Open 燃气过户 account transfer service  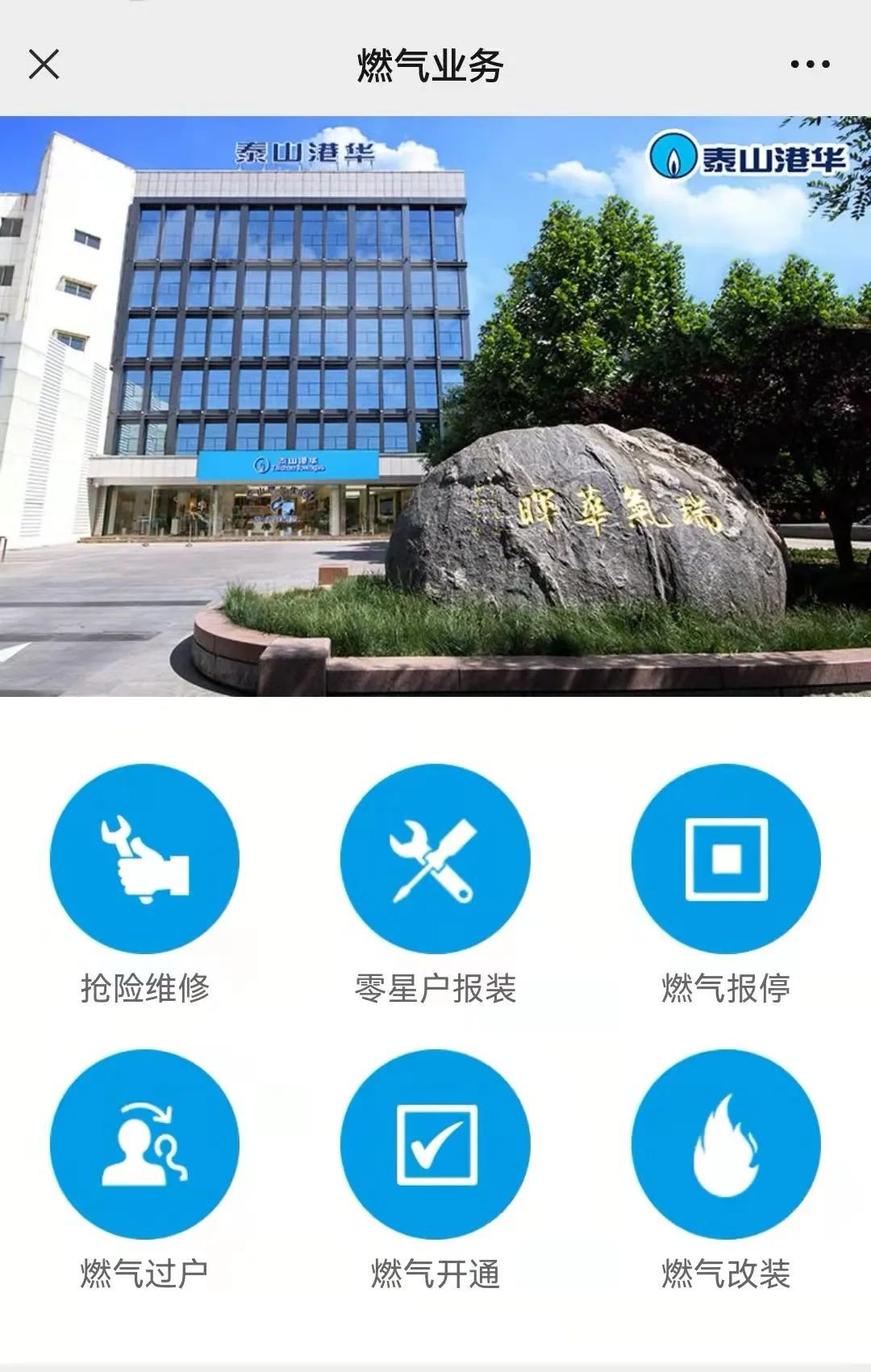pyautogui.click(x=144, y=1144)
